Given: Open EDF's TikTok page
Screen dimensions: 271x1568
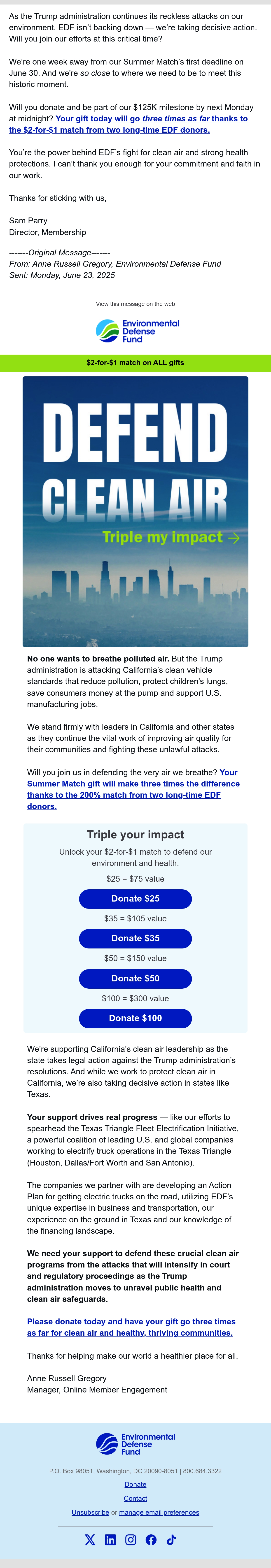Looking at the screenshot, I should pos(171,1540).
